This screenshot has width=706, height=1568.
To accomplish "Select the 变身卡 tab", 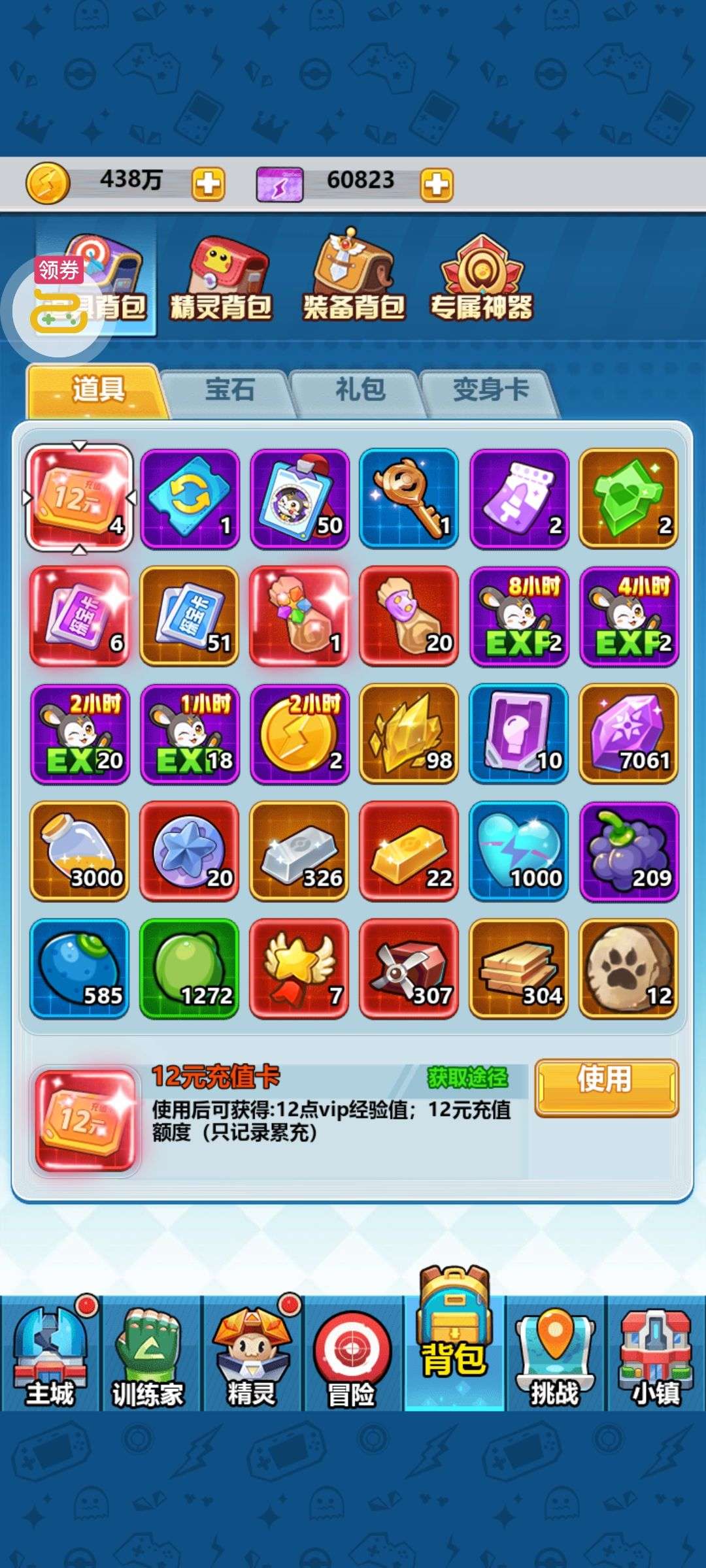I will (490, 391).
